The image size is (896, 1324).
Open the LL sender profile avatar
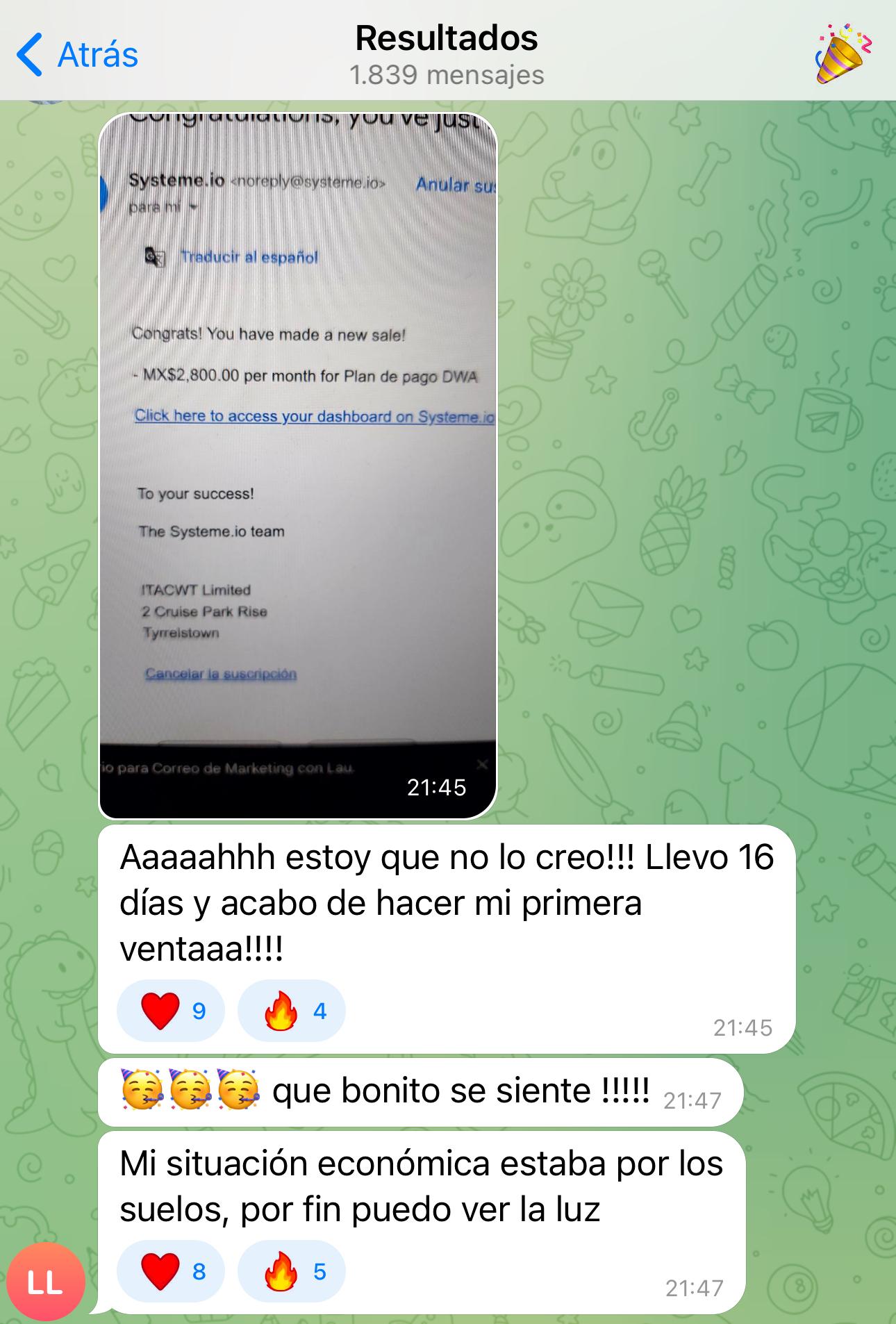(46, 1282)
